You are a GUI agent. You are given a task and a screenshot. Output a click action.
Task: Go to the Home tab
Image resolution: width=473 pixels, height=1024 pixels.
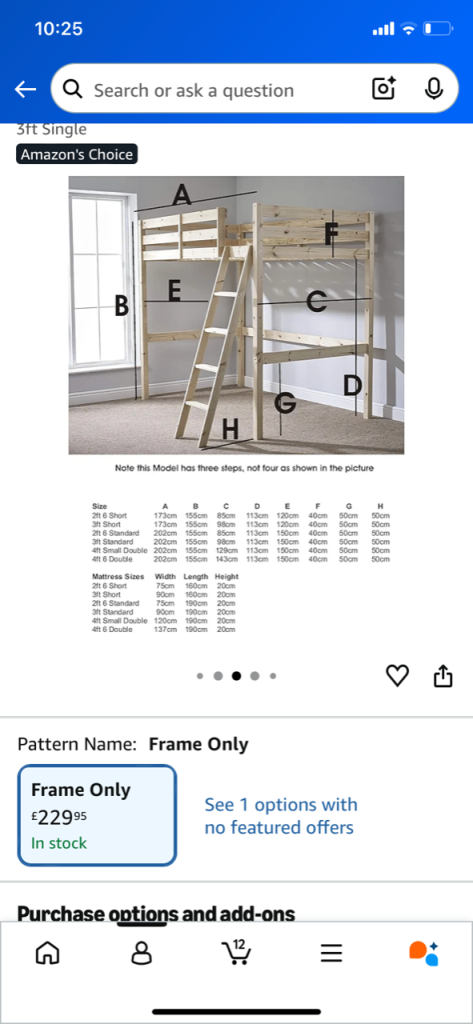click(x=47, y=954)
